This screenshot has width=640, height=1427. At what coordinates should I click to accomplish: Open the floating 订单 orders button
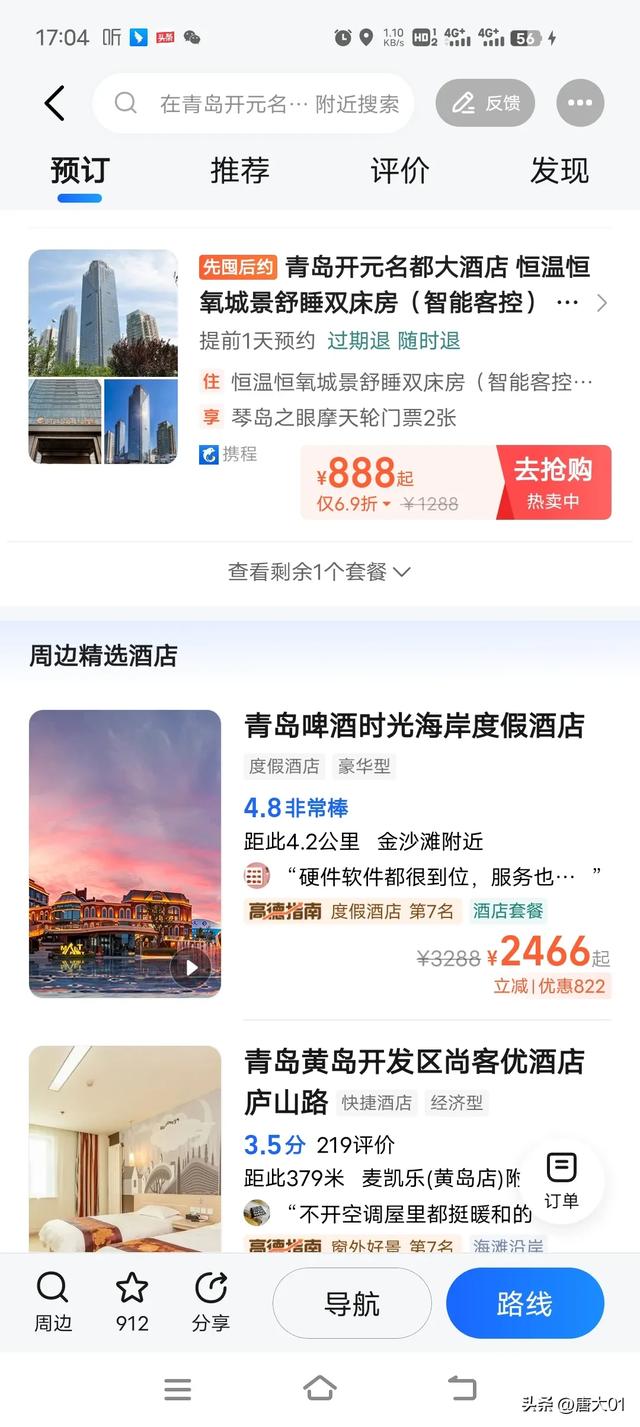coord(561,1180)
